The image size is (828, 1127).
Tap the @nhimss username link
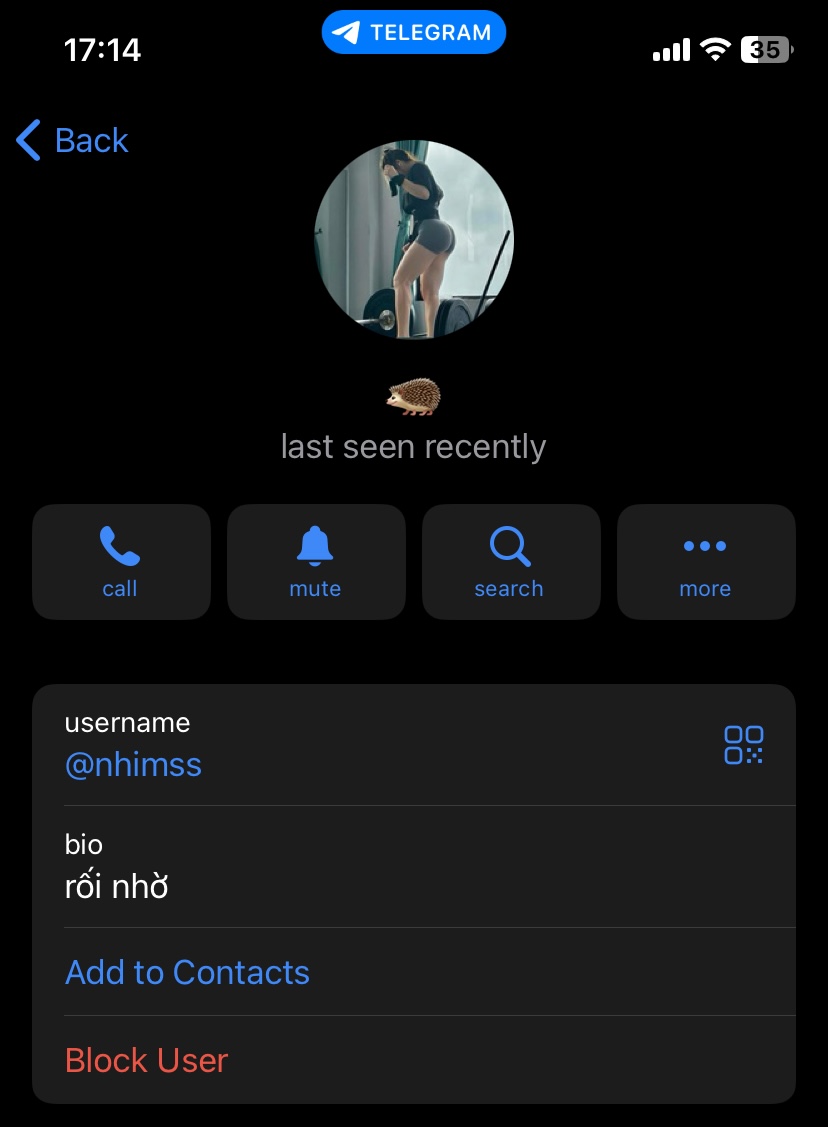point(133,765)
